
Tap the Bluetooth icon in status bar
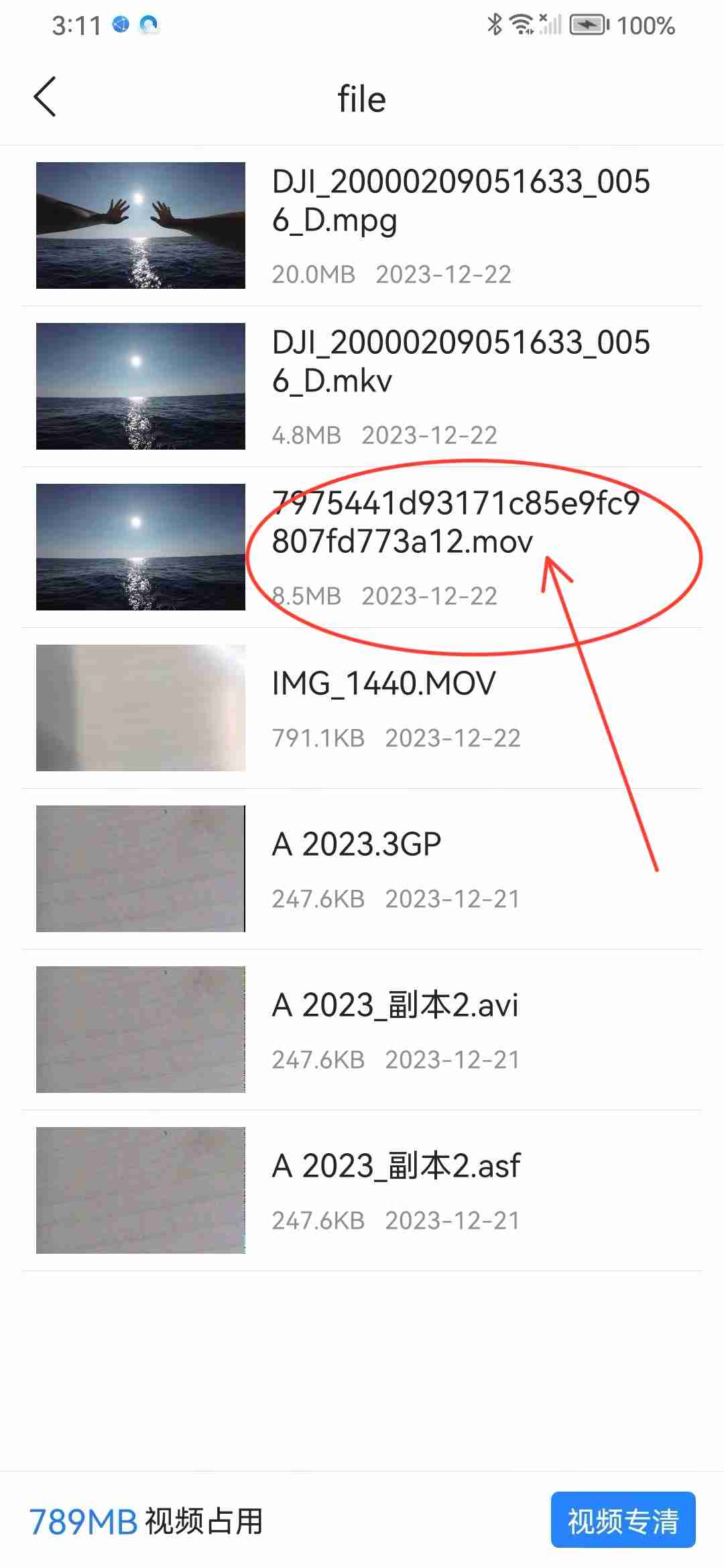coord(495,24)
